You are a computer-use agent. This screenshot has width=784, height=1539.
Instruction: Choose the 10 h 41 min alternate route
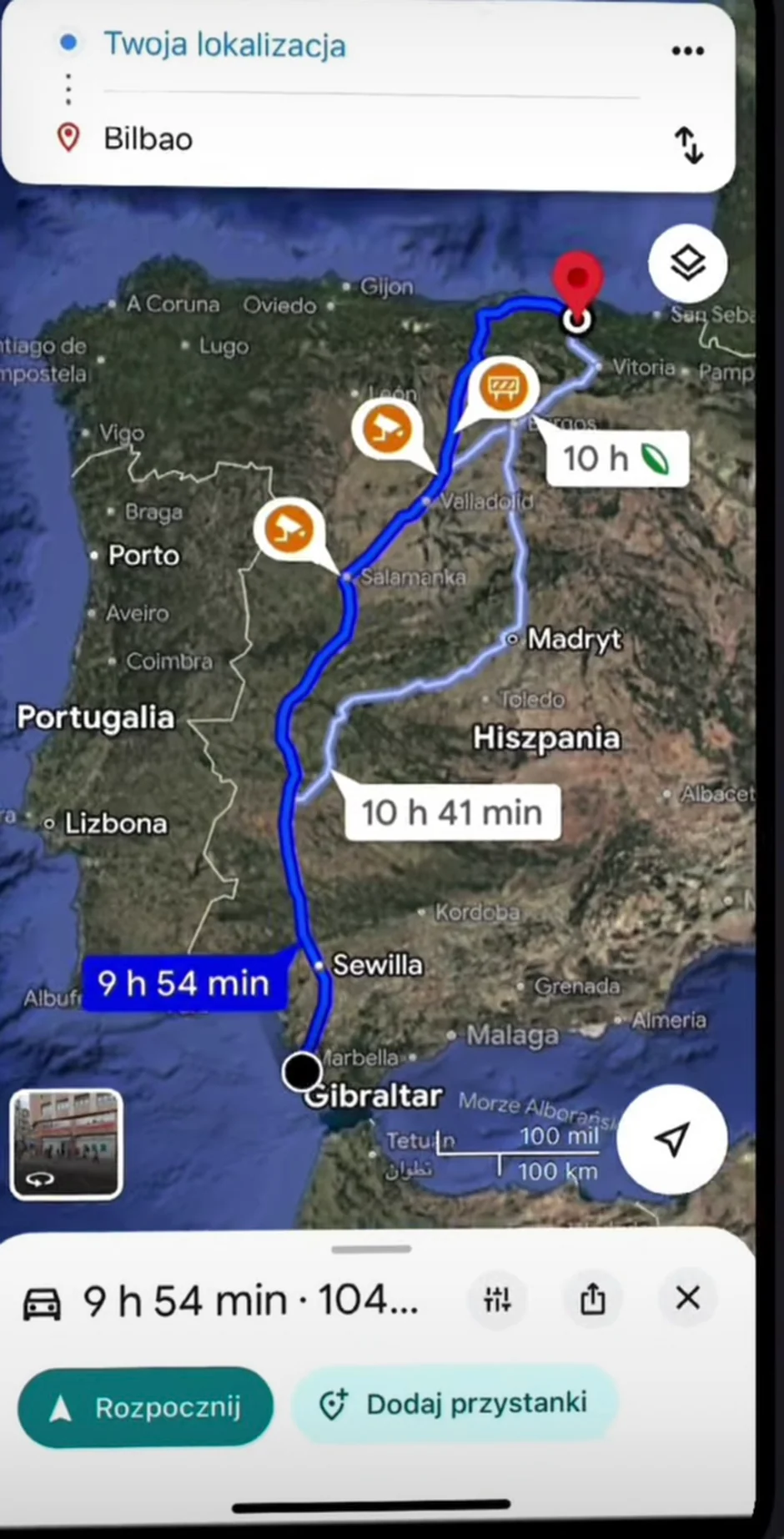pos(451,812)
